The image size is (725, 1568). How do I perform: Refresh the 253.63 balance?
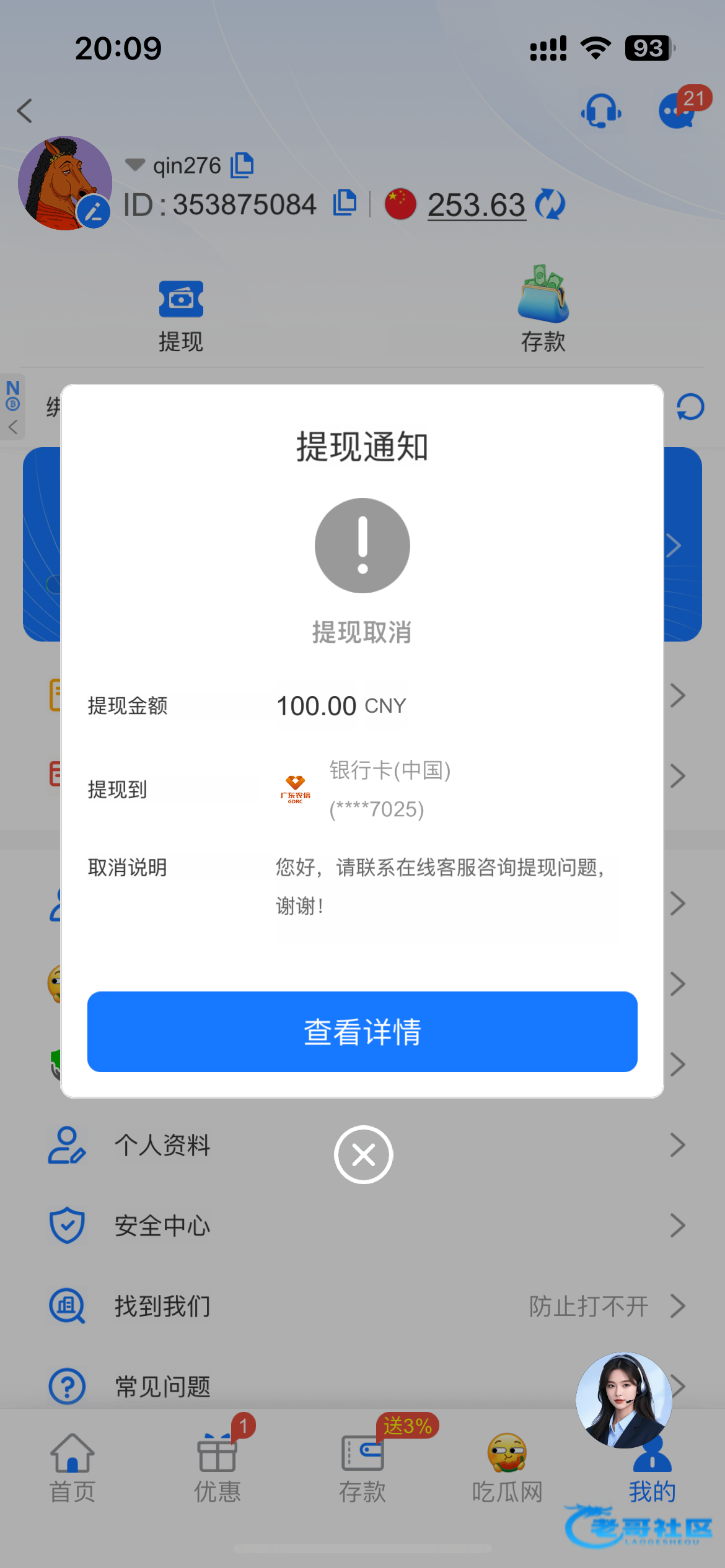(550, 204)
